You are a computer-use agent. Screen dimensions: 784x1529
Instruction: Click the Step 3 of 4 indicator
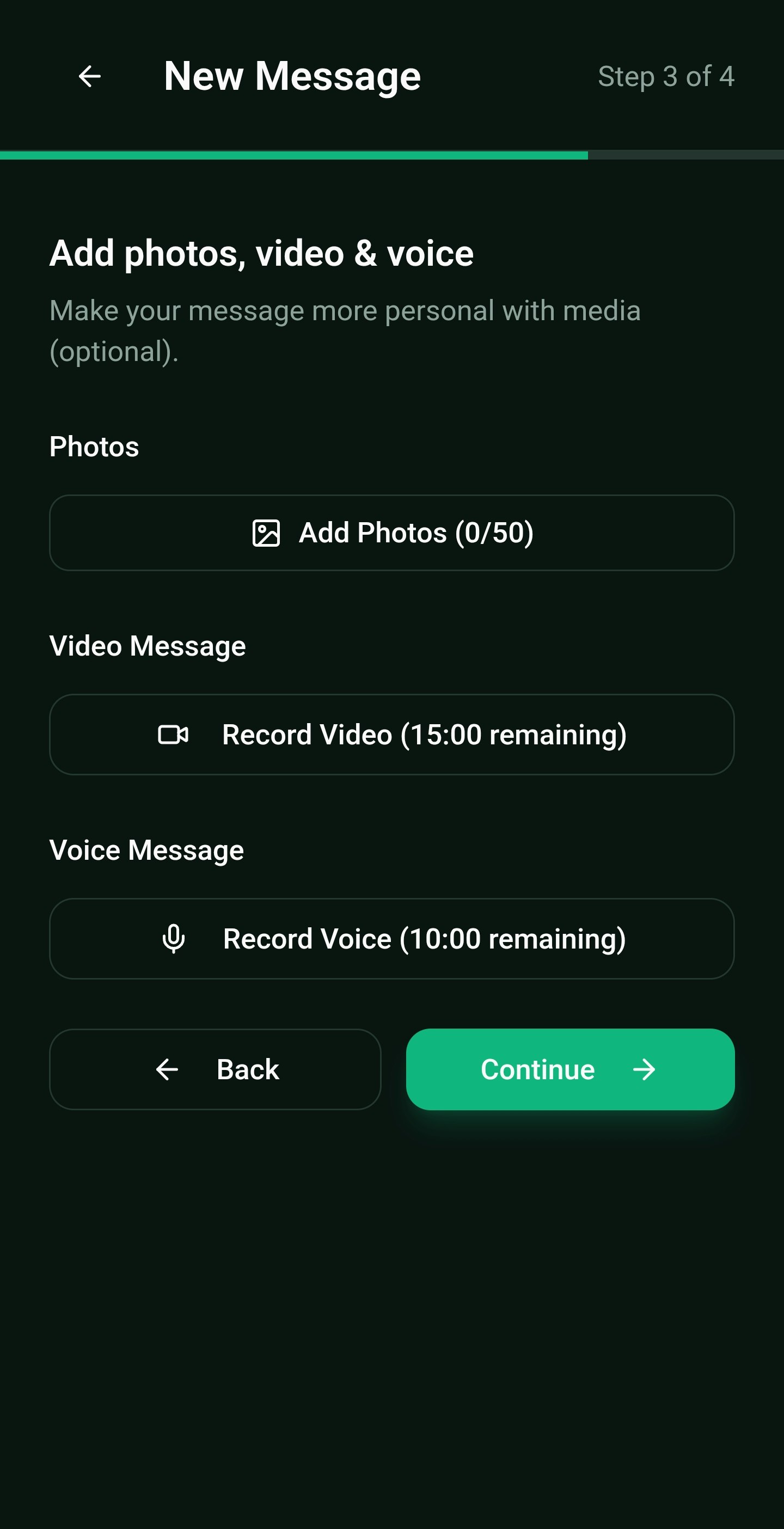click(666, 77)
